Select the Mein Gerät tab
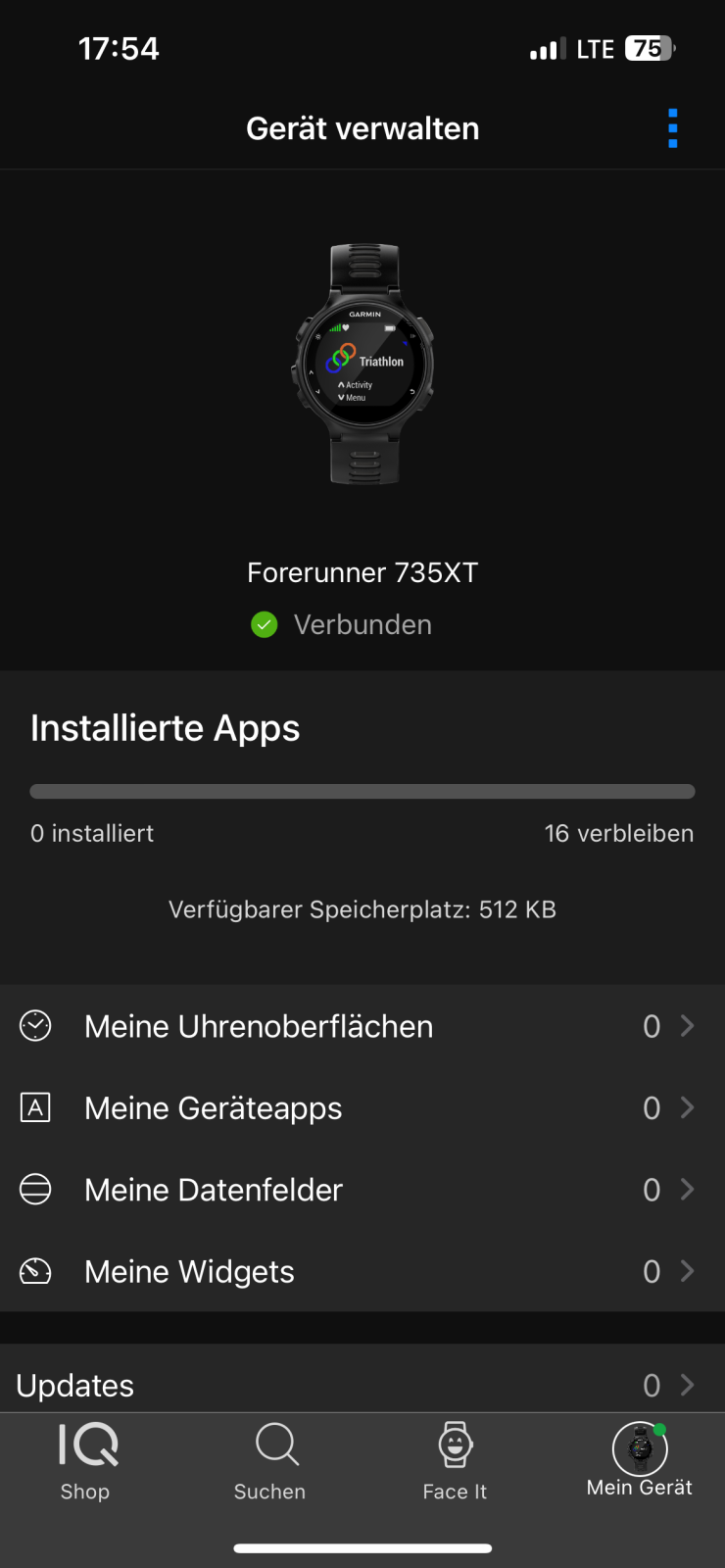The width and height of the screenshot is (725, 1568). click(640, 1460)
